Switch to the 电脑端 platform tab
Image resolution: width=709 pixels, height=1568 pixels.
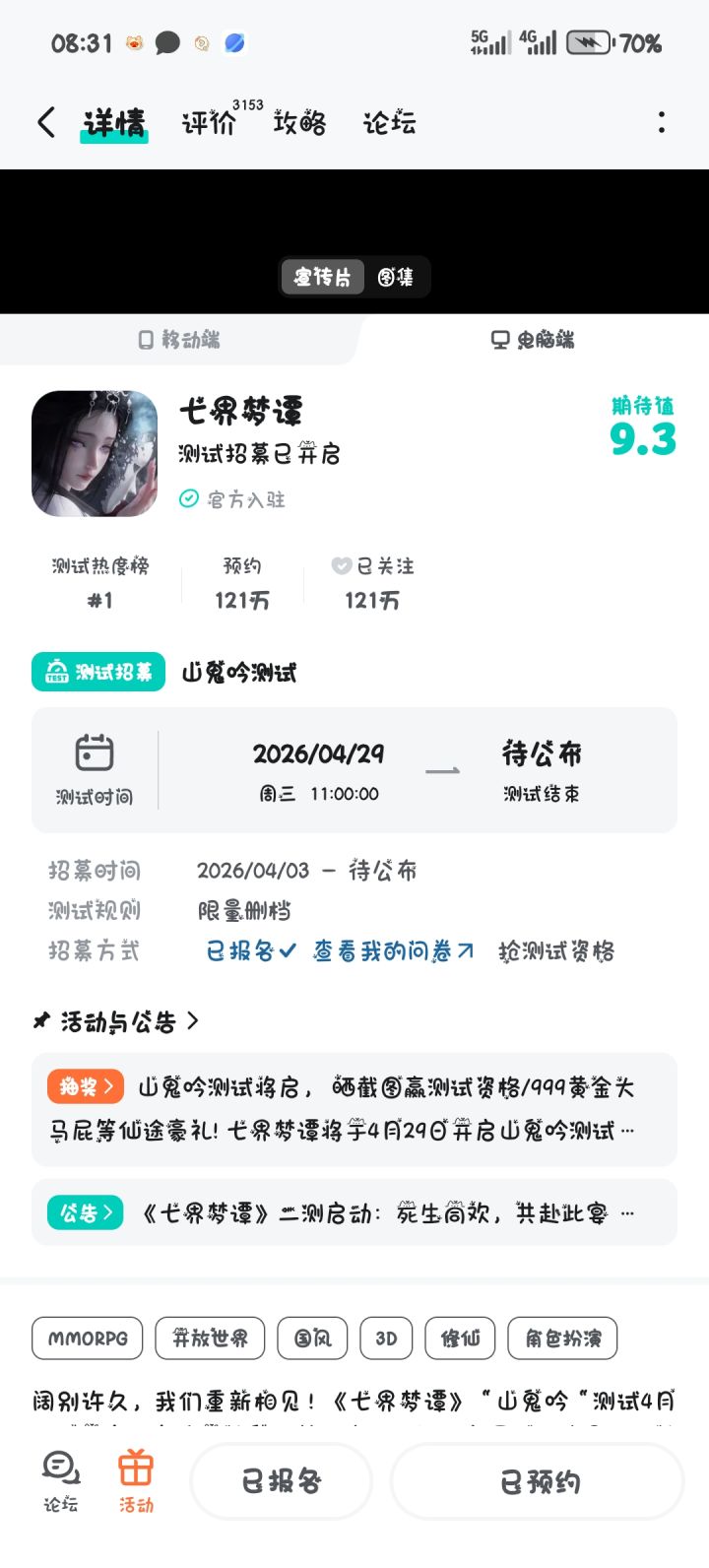(533, 340)
